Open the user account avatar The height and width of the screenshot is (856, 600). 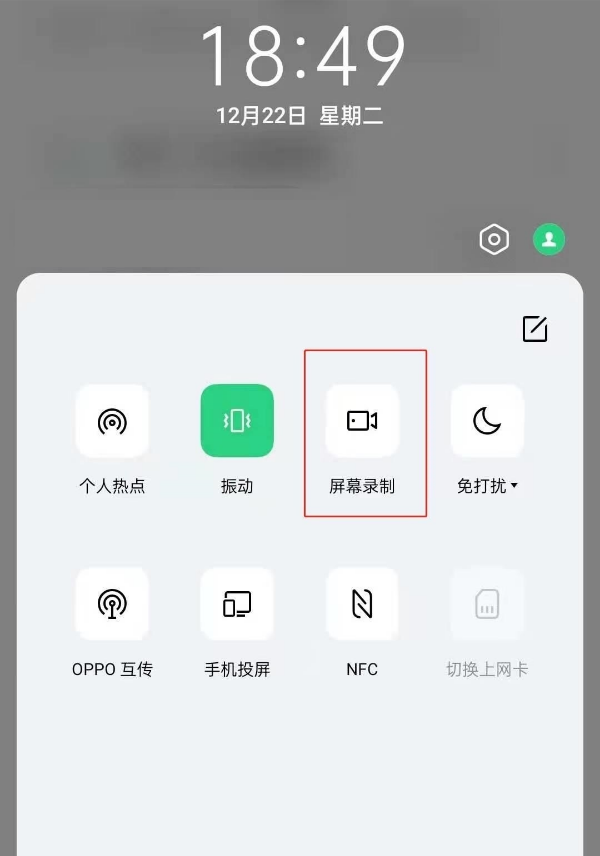coord(549,239)
